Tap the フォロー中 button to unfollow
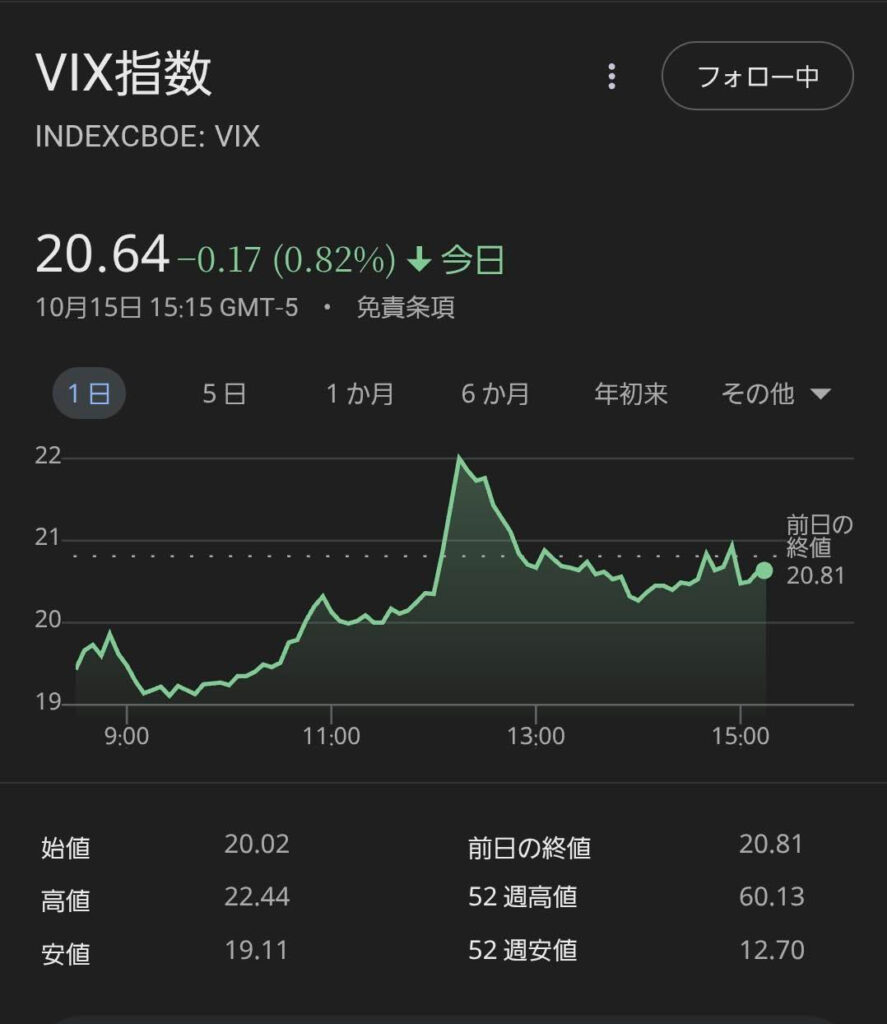This screenshot has height=1024, width=887. coord(757,76)
